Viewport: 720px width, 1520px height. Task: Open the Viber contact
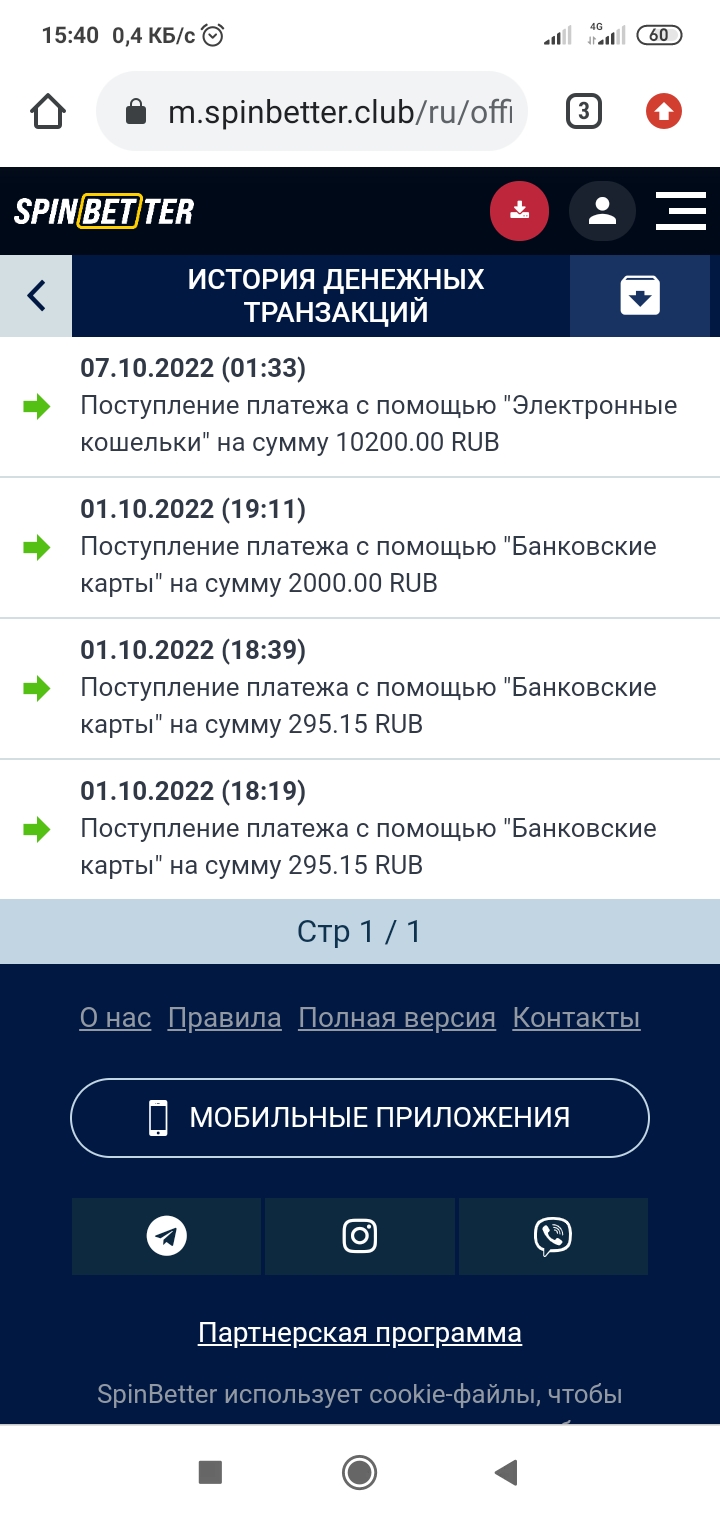[x=553, y=1237]
